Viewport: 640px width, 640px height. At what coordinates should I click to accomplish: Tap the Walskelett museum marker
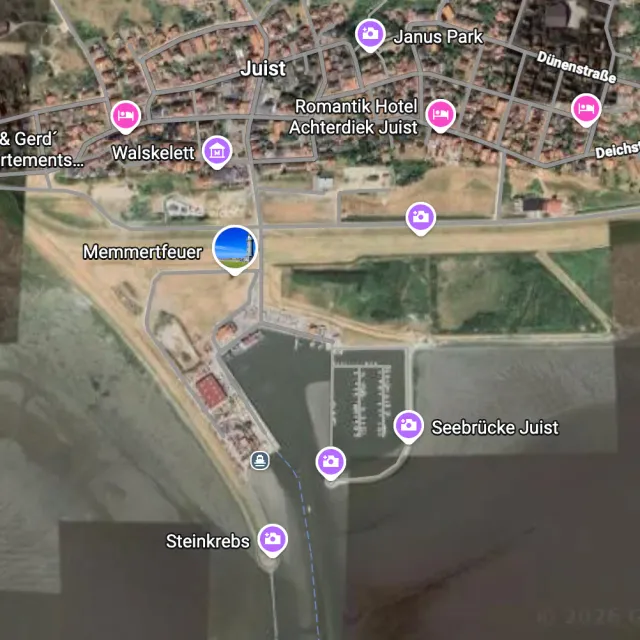tap(216, 151)
